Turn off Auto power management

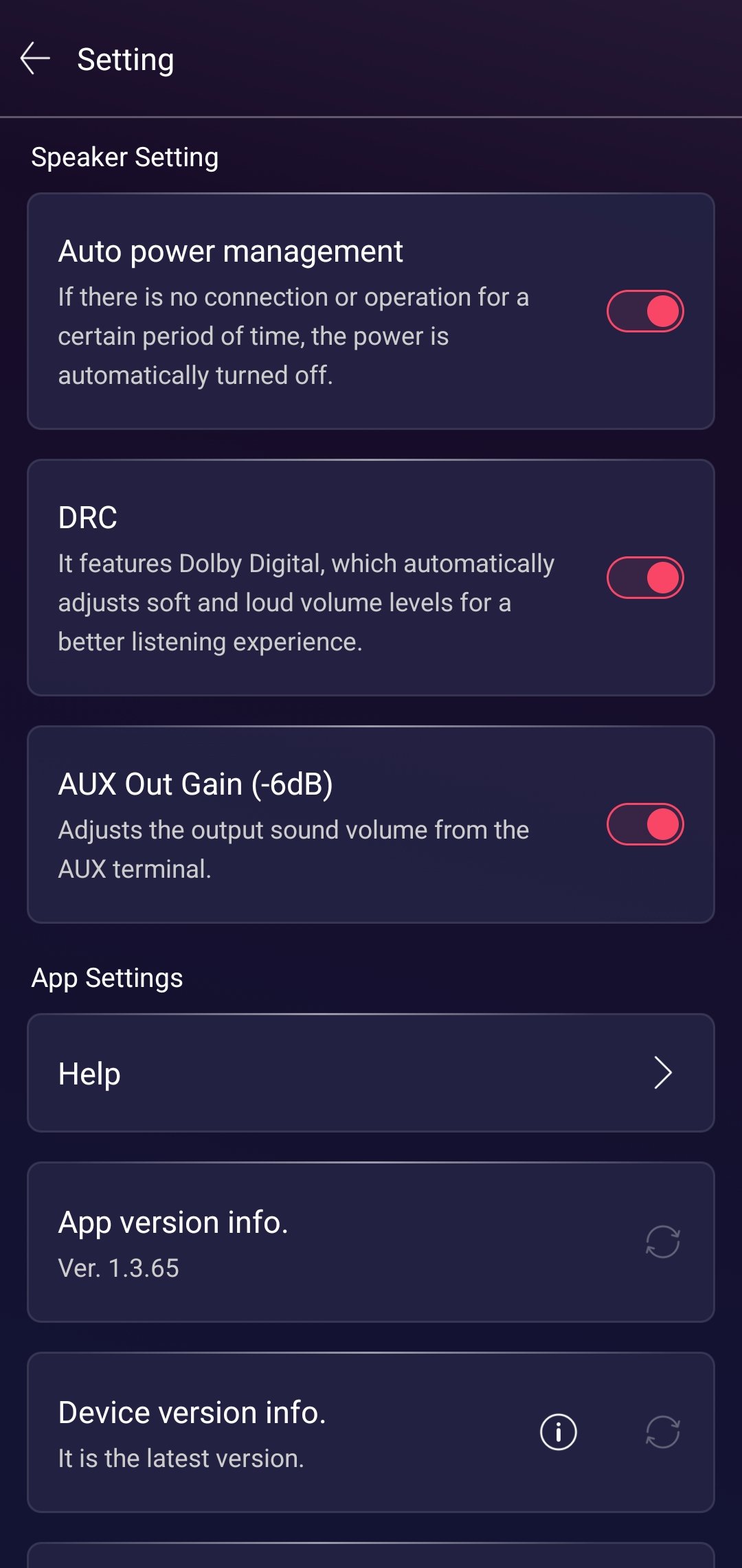(x=645, y=311)
